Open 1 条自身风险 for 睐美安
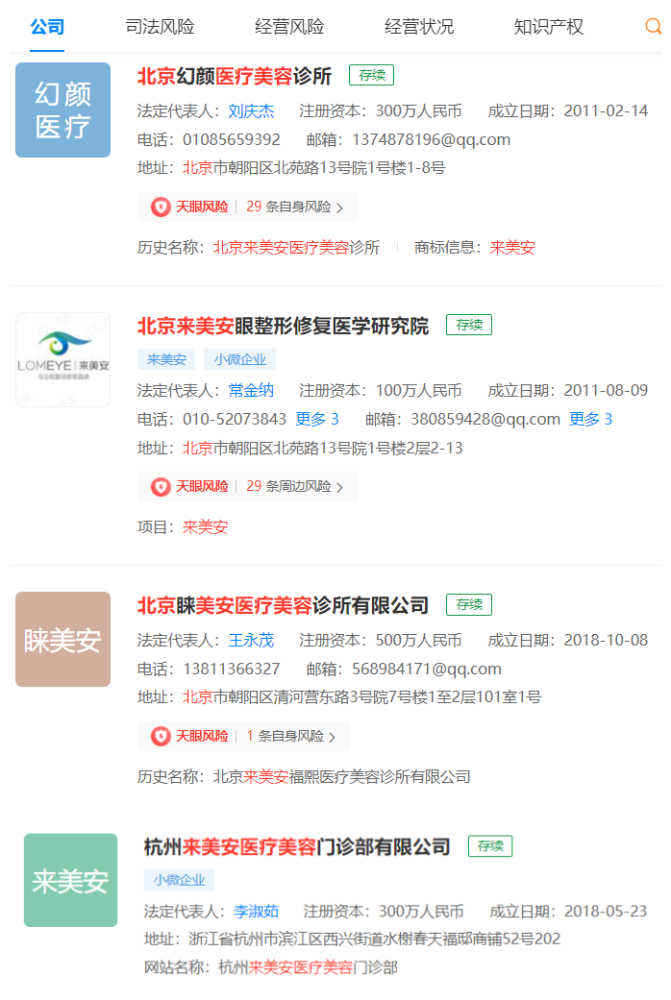Viewport: 671px width, 1000px height. (290, 736)
